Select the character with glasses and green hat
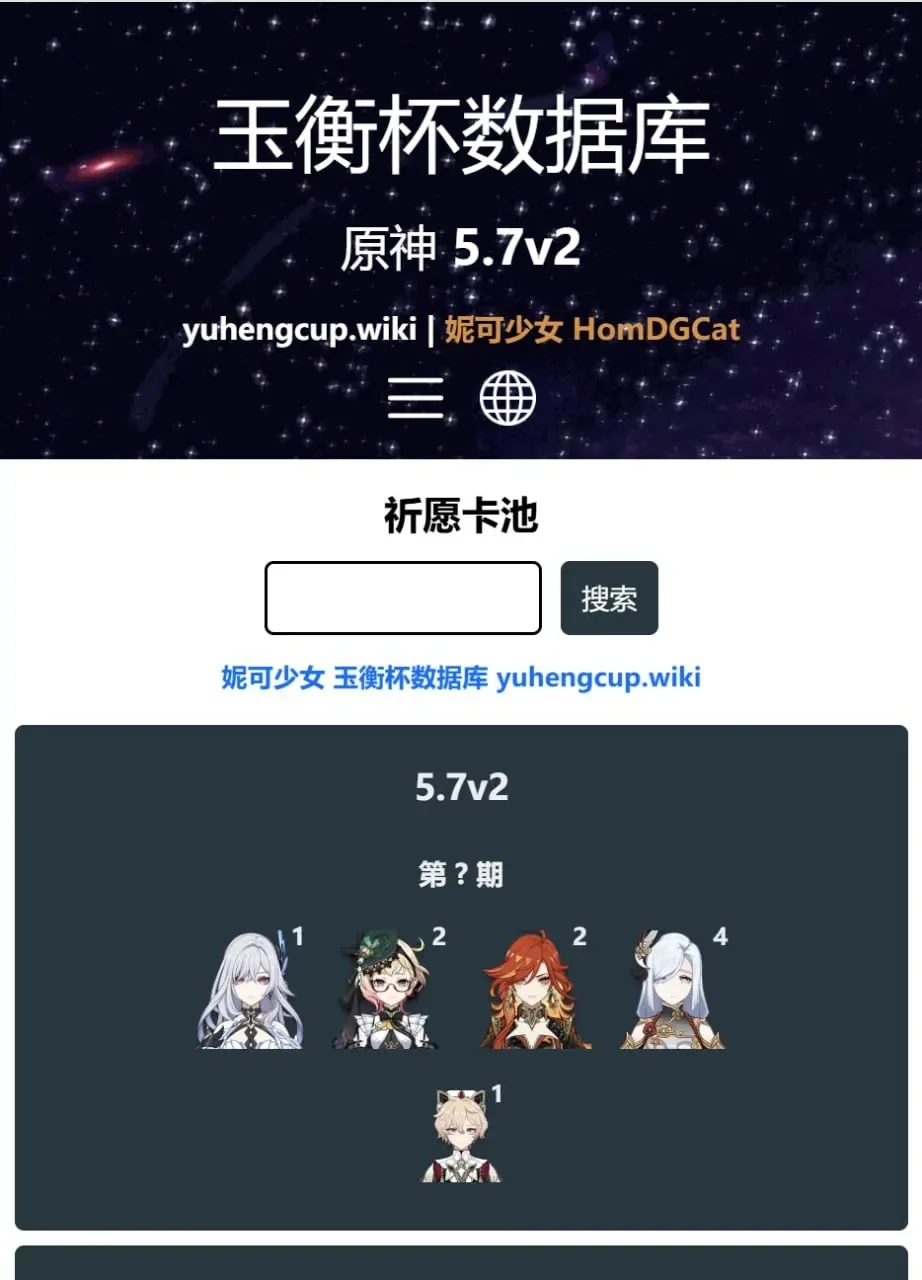This screenshot has width=922, height=1280. coord(386,990)
